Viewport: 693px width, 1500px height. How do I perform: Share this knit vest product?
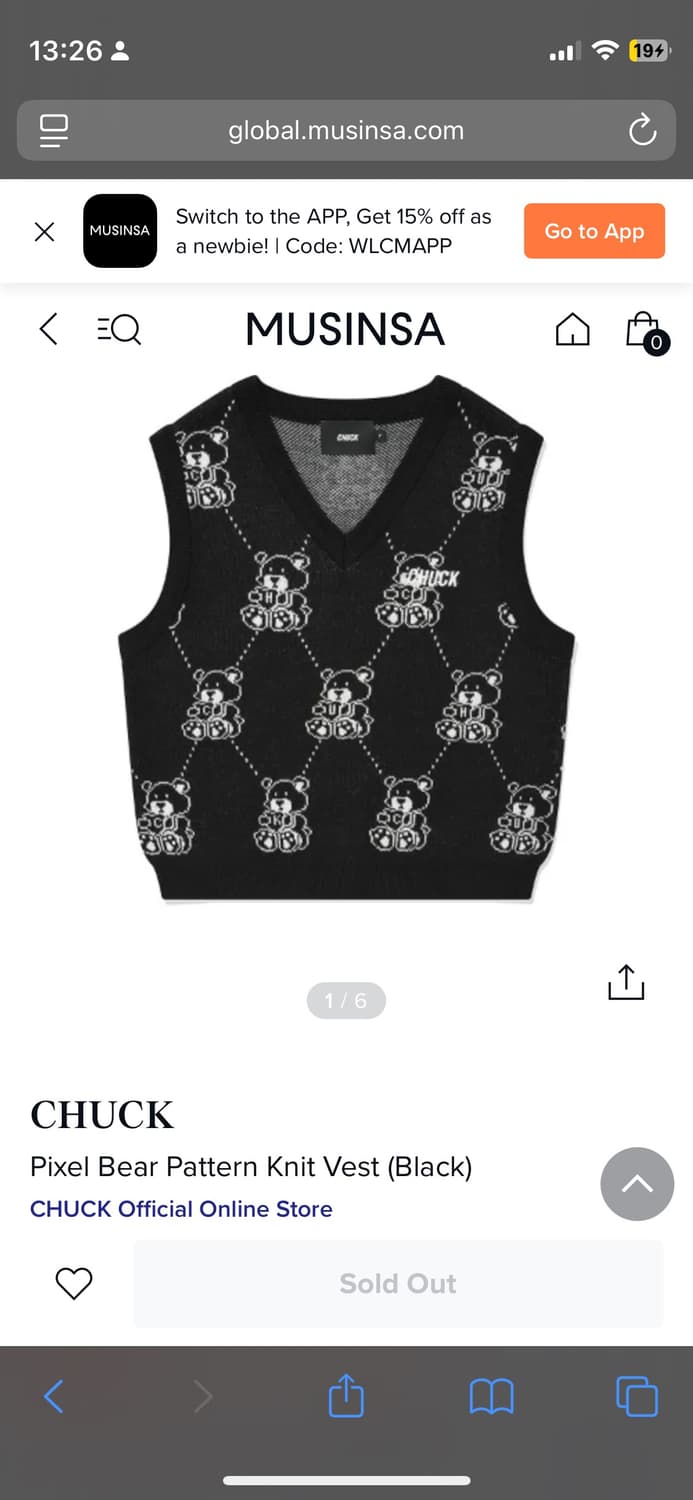626,982
